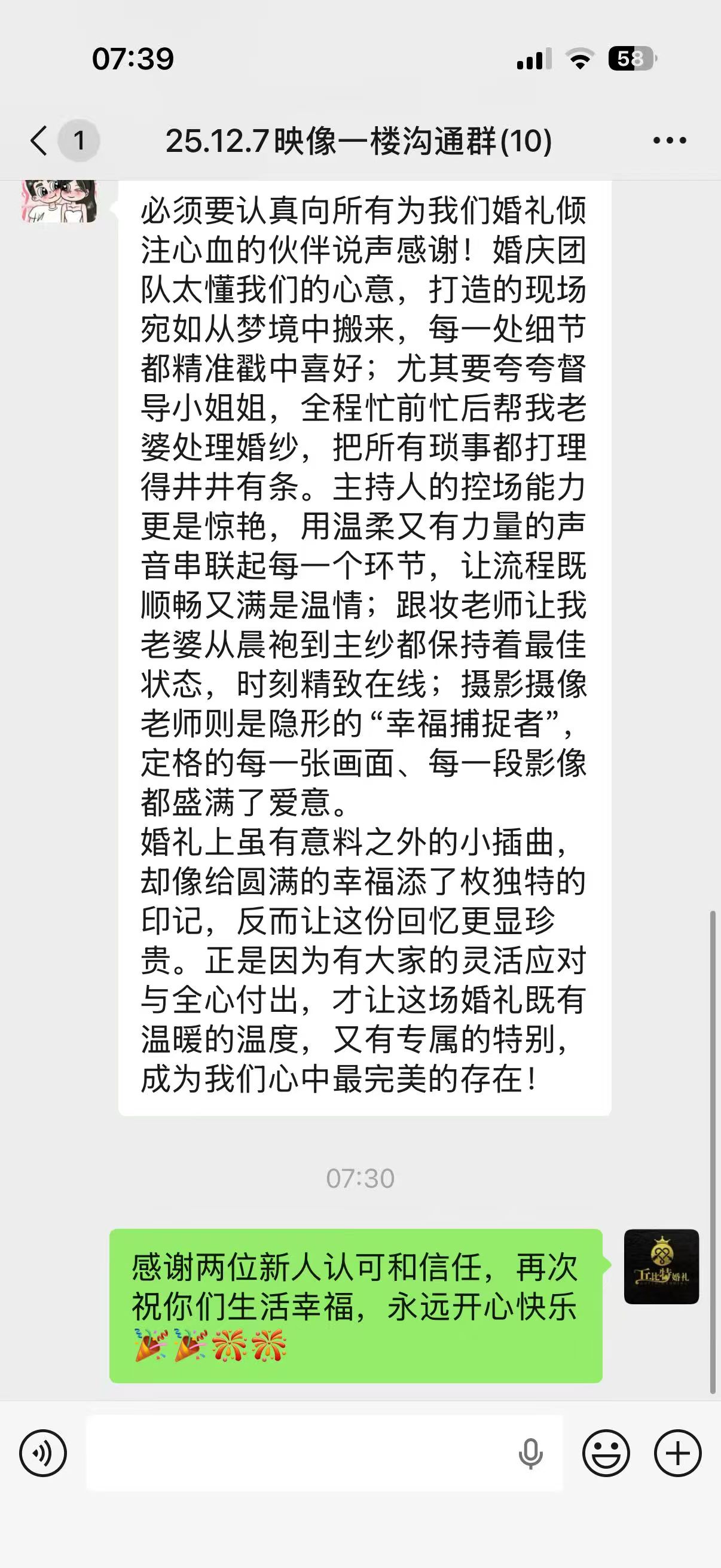Start voice-to-text with the microphone icon
Viewport: 721px width, 1568px height.
(530, 1454)
